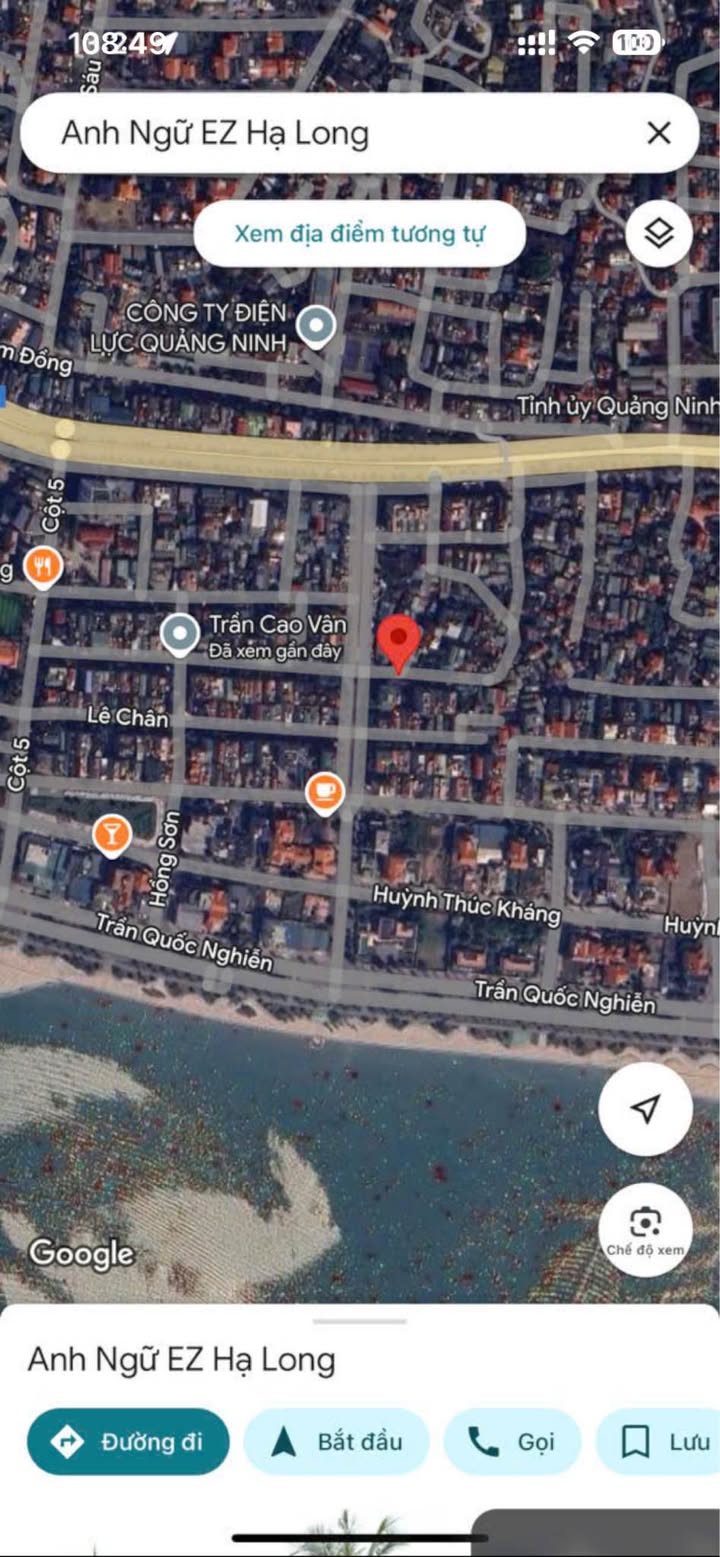Open the Trần Cao Vân recently viewed marker
The width and height of the screenshot is (720, 1557).
180,635
